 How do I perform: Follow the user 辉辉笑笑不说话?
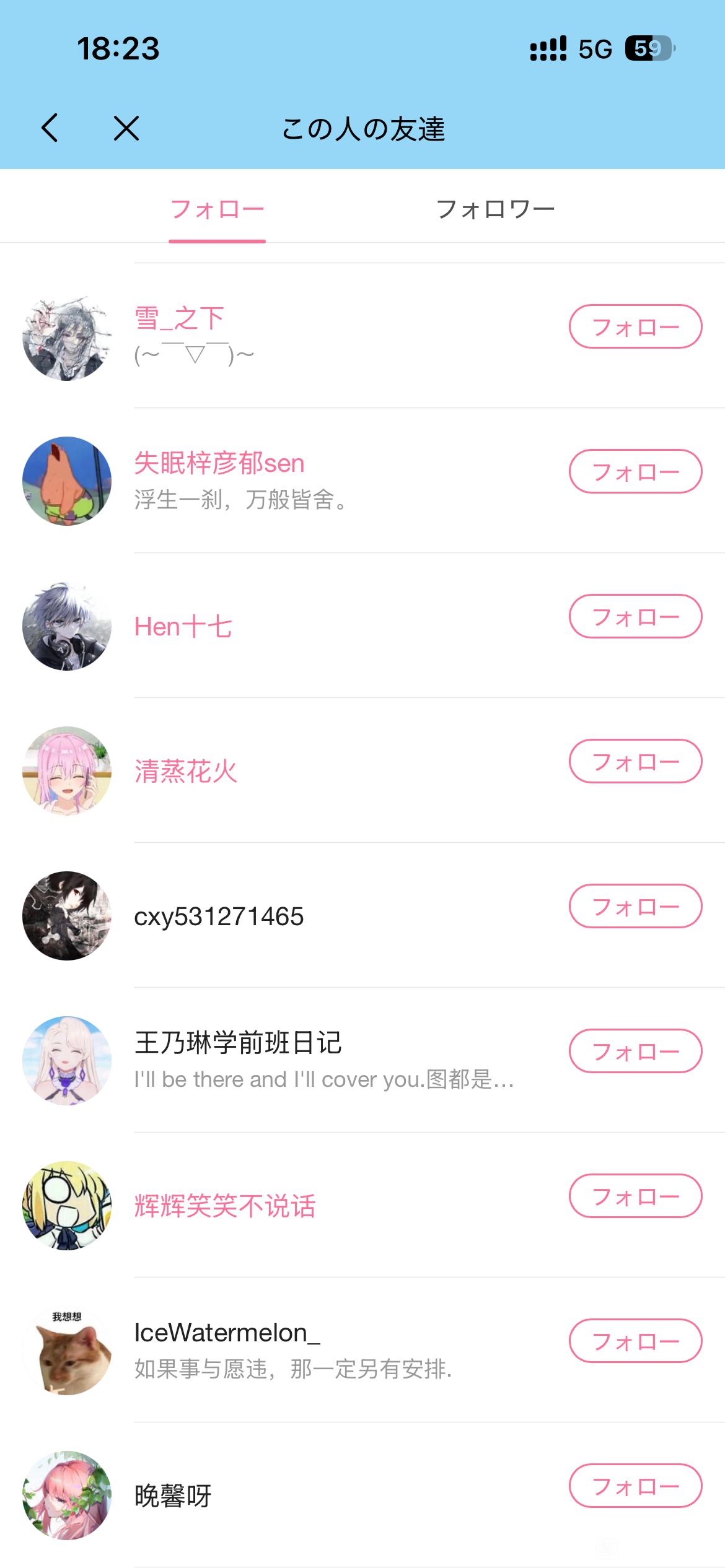[635, 1196]
